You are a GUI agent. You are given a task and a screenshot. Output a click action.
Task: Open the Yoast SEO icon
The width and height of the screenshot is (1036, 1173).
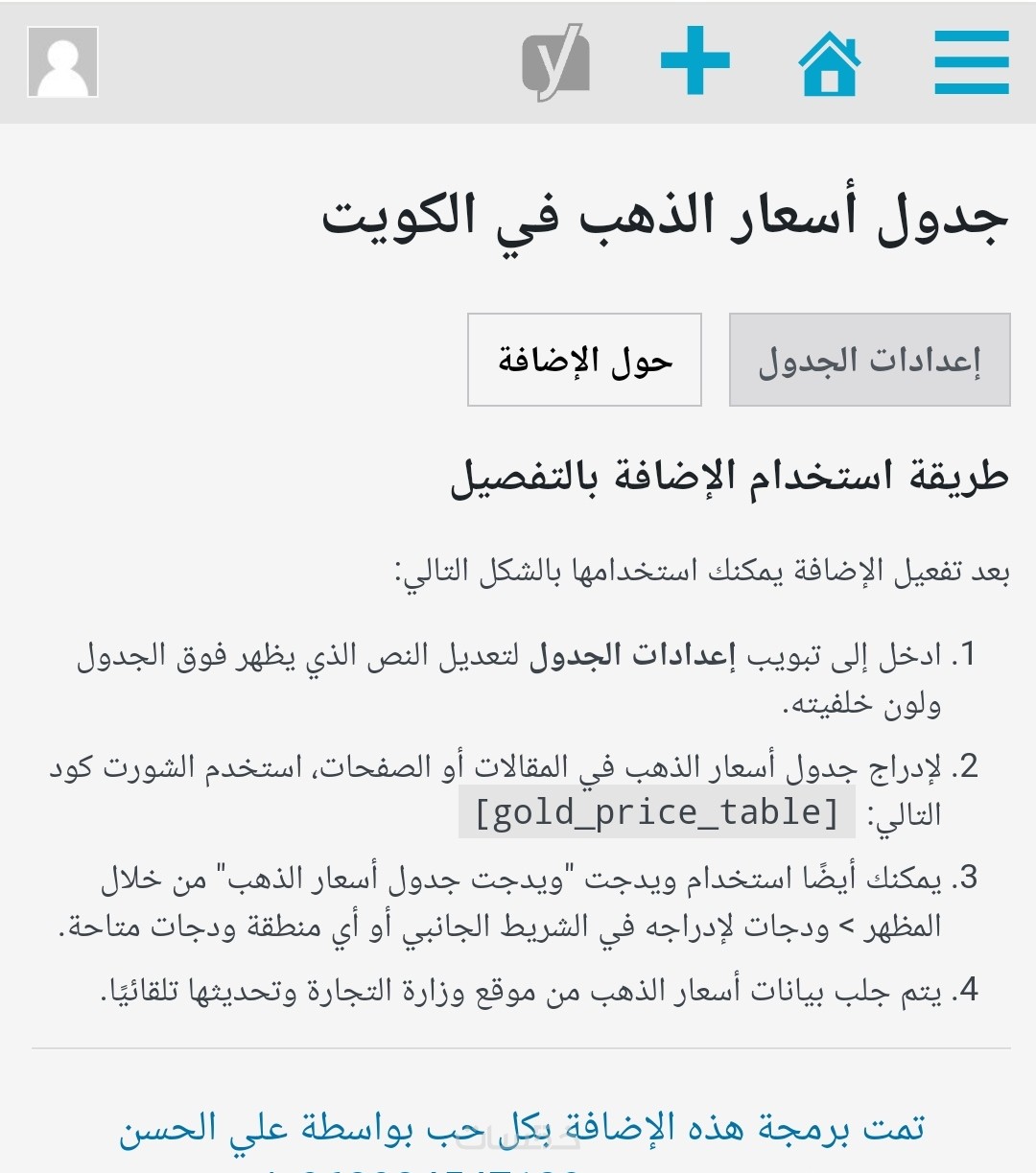(x=555, y=62)
